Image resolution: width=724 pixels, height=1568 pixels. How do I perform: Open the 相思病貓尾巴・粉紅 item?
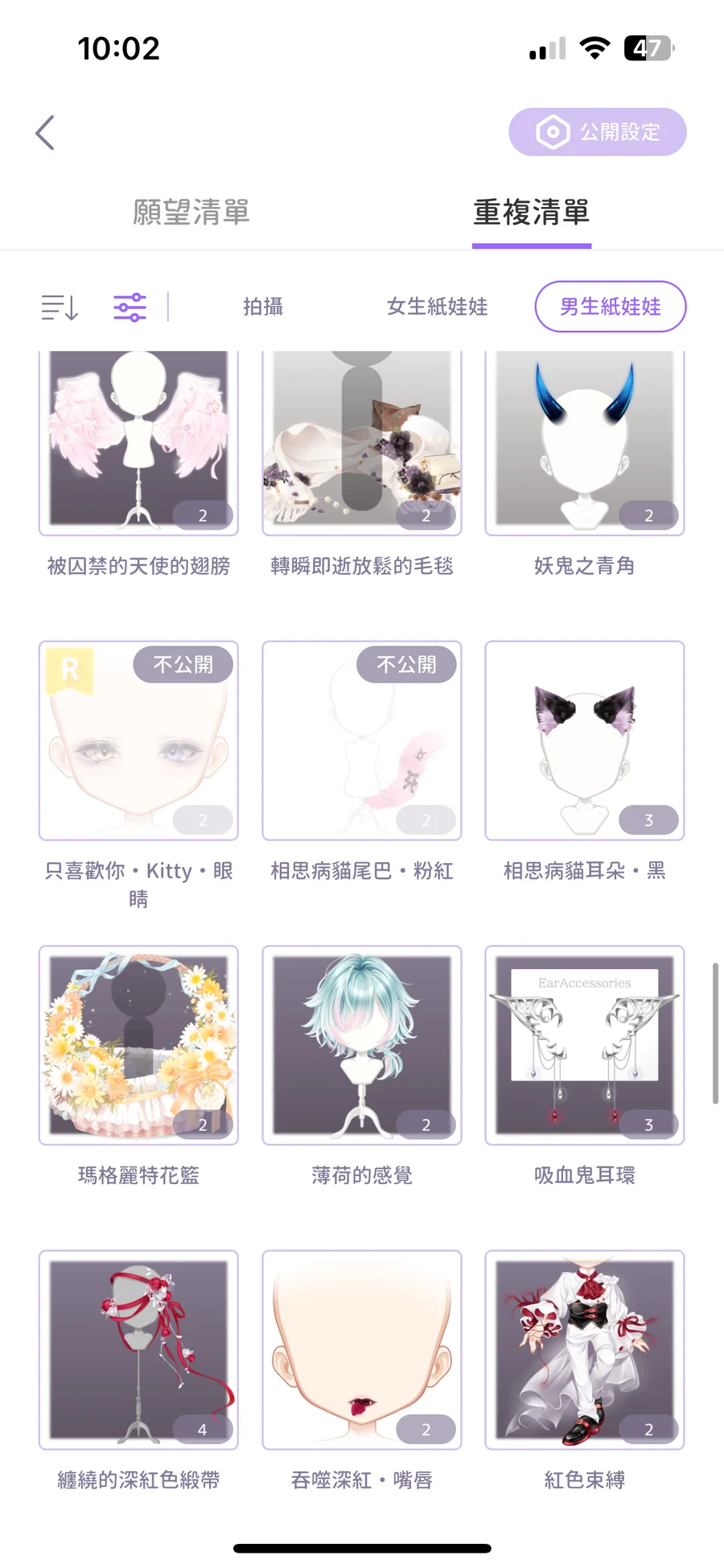tap(361, 741)
